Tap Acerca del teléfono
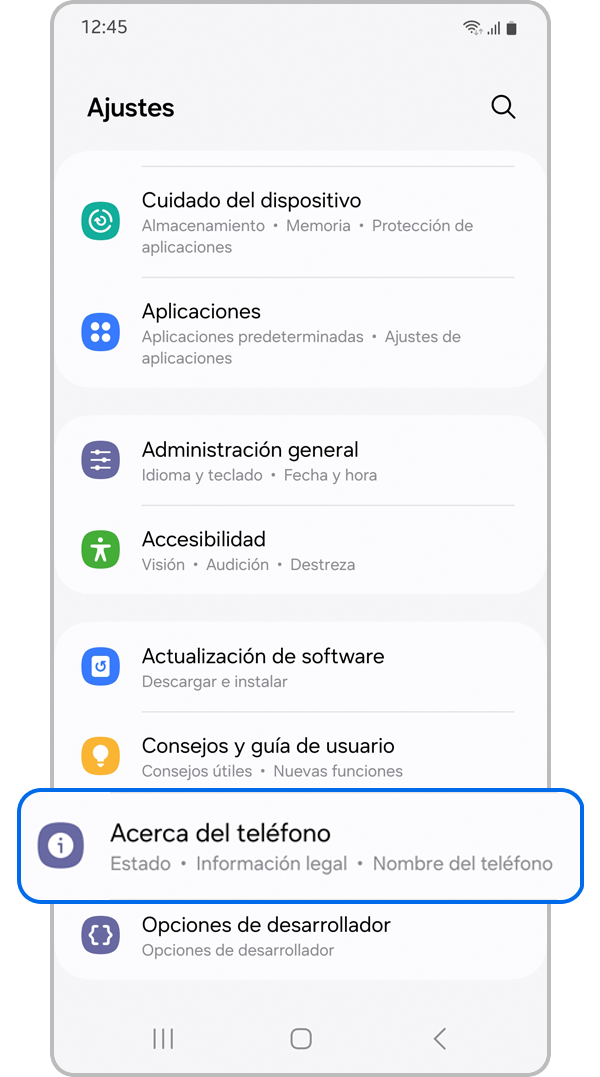600x1077 pixels. pos(300,846)
